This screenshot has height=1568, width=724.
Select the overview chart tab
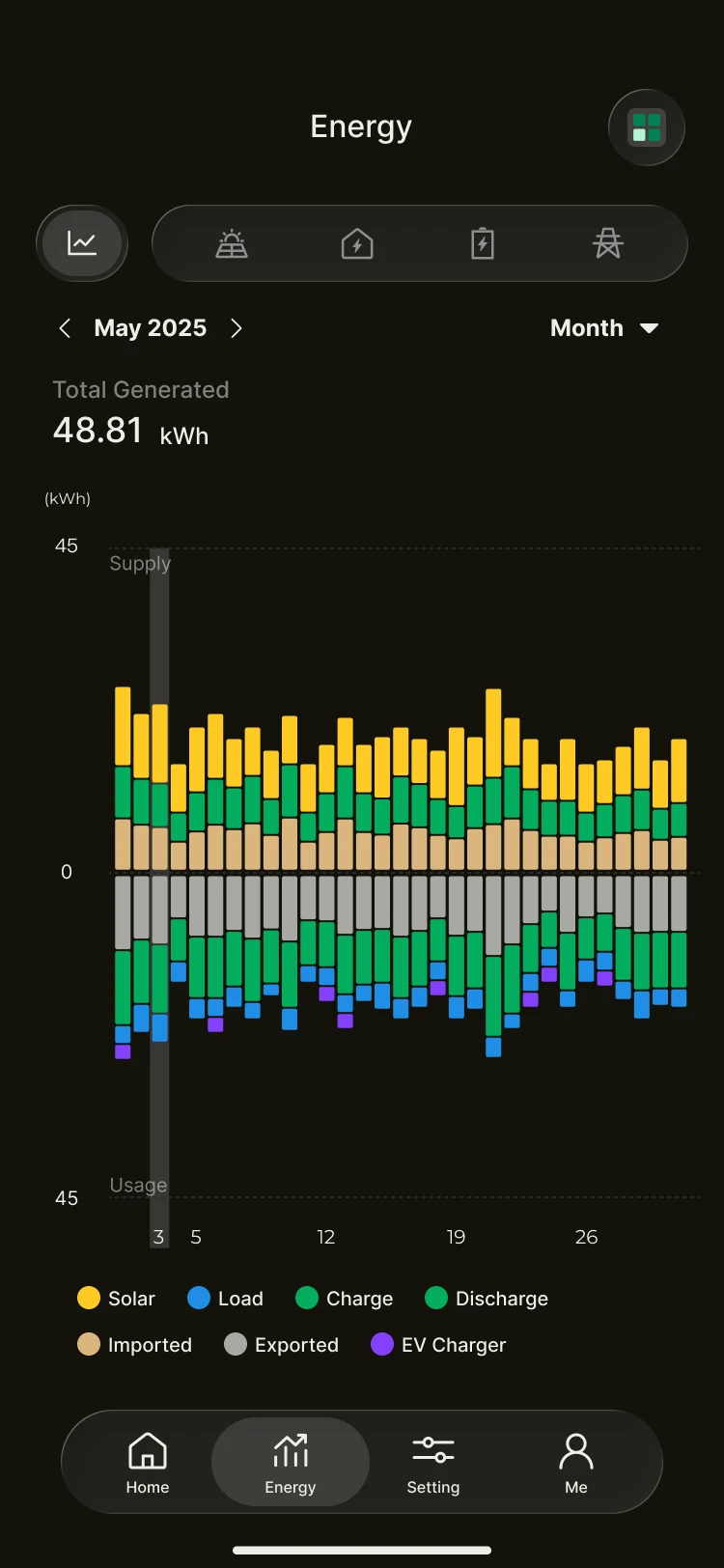point(82,243)
